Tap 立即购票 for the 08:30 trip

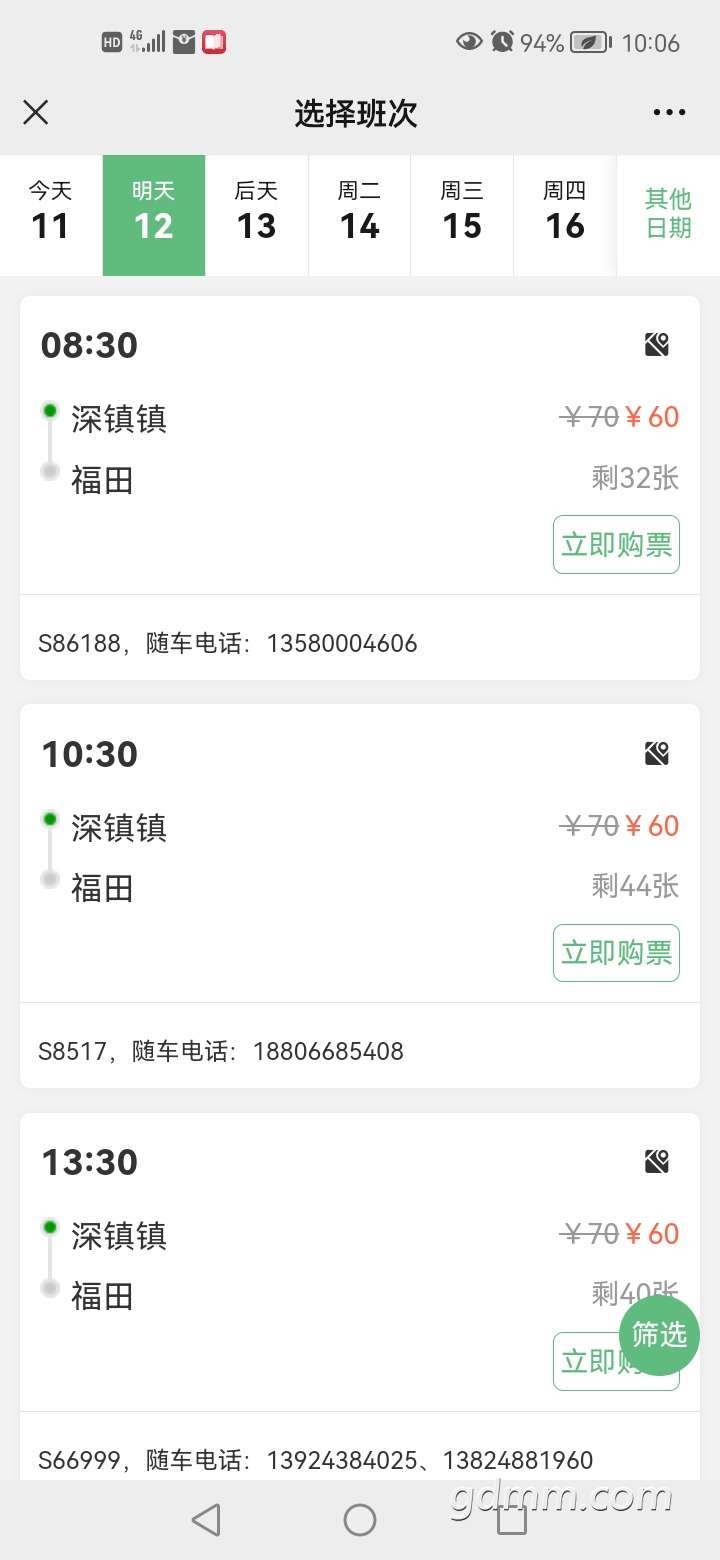tap(616, 544)
